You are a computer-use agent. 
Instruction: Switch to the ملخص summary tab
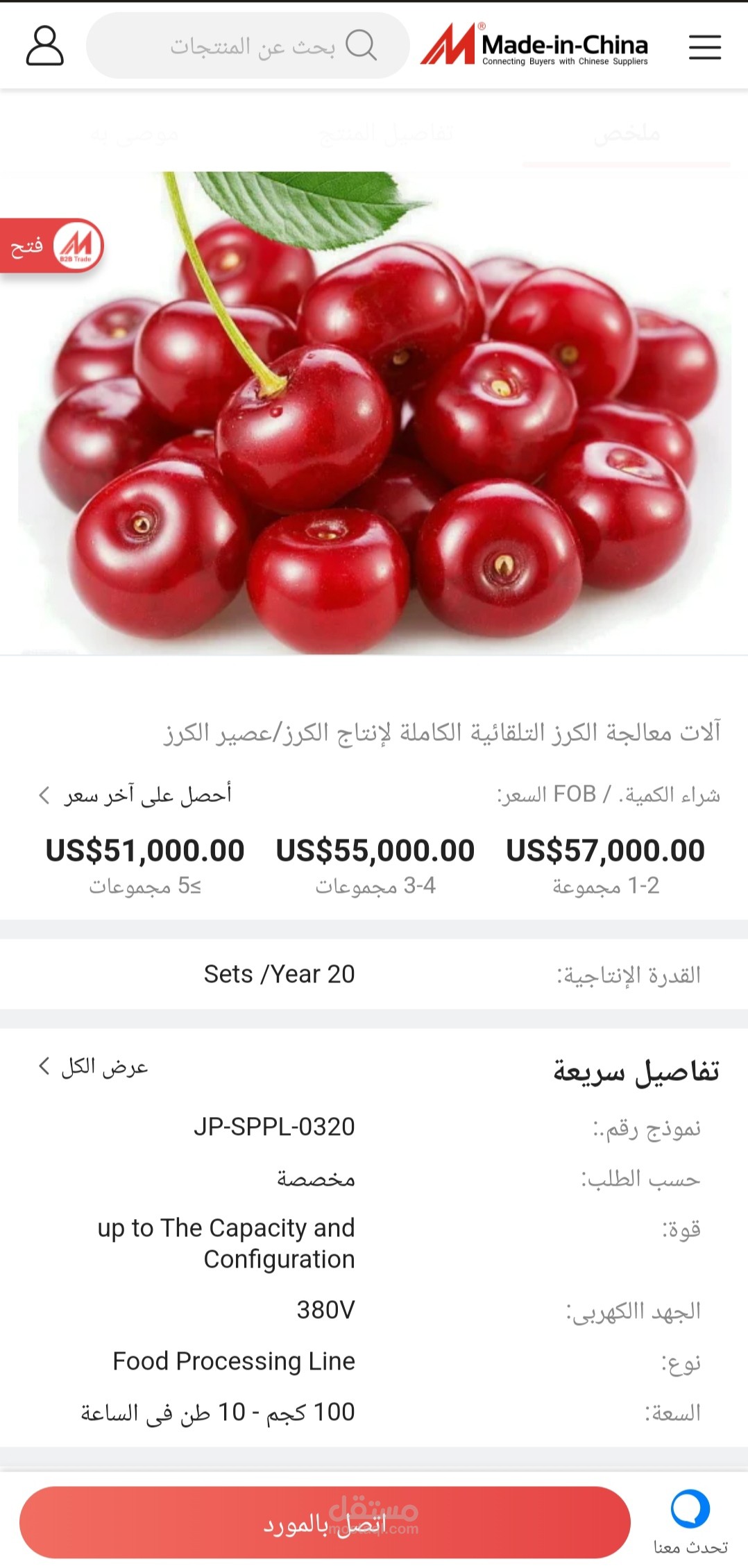tap(627, 133)
